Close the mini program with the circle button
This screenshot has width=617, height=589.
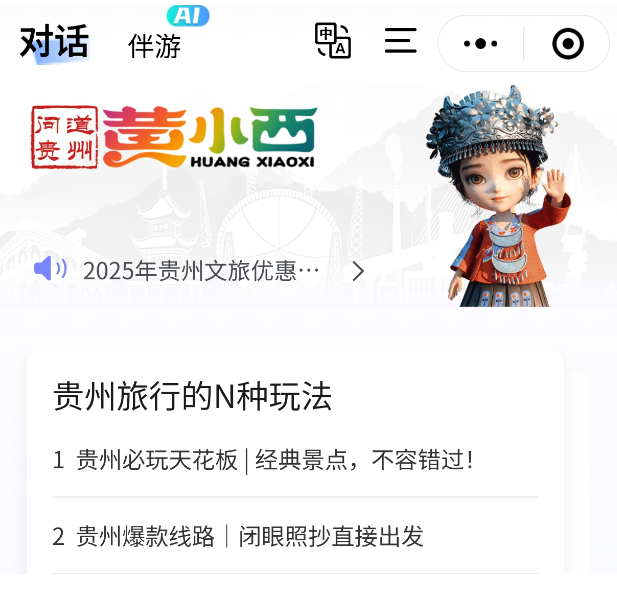point(567,43)
